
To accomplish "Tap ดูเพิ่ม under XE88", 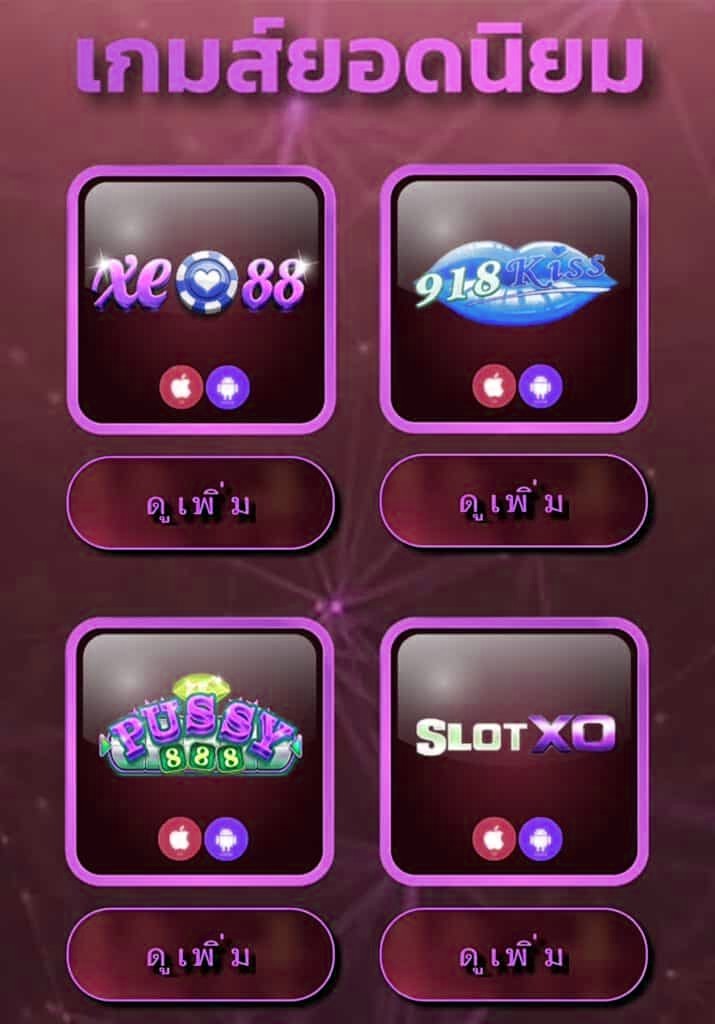I will click(x=200, y=503).
